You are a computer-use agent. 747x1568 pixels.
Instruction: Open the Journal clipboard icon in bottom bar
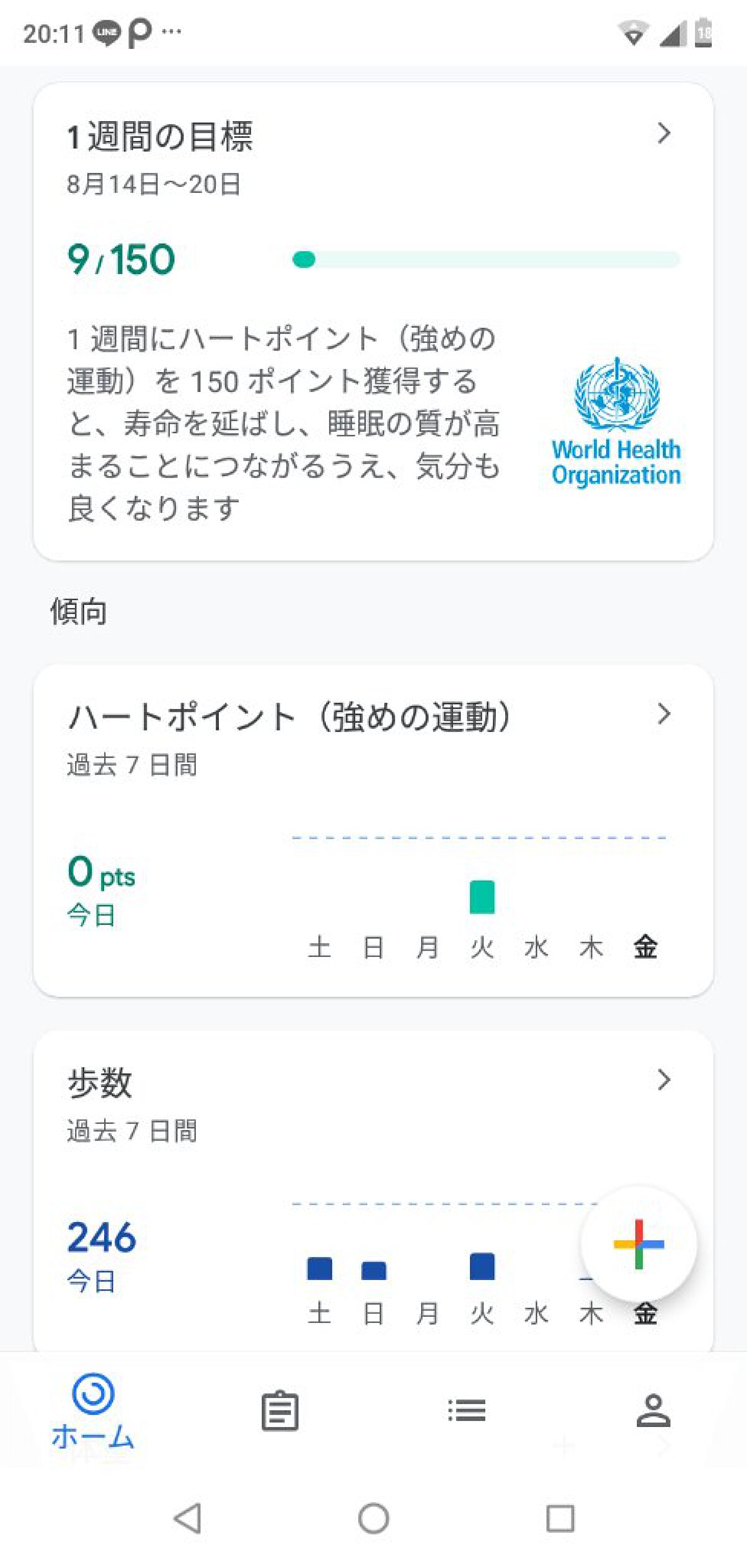[280, 1410]
